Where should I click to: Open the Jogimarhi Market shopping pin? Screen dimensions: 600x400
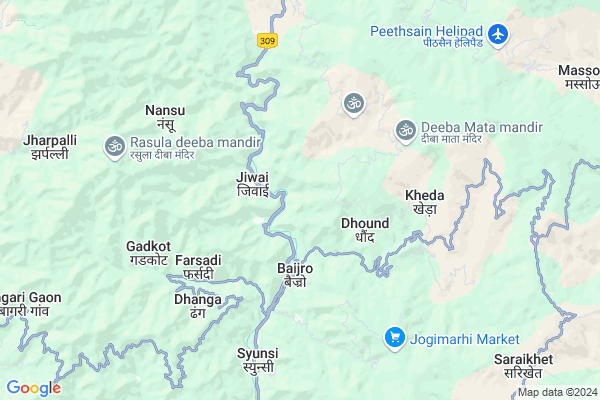click(394, 338)
